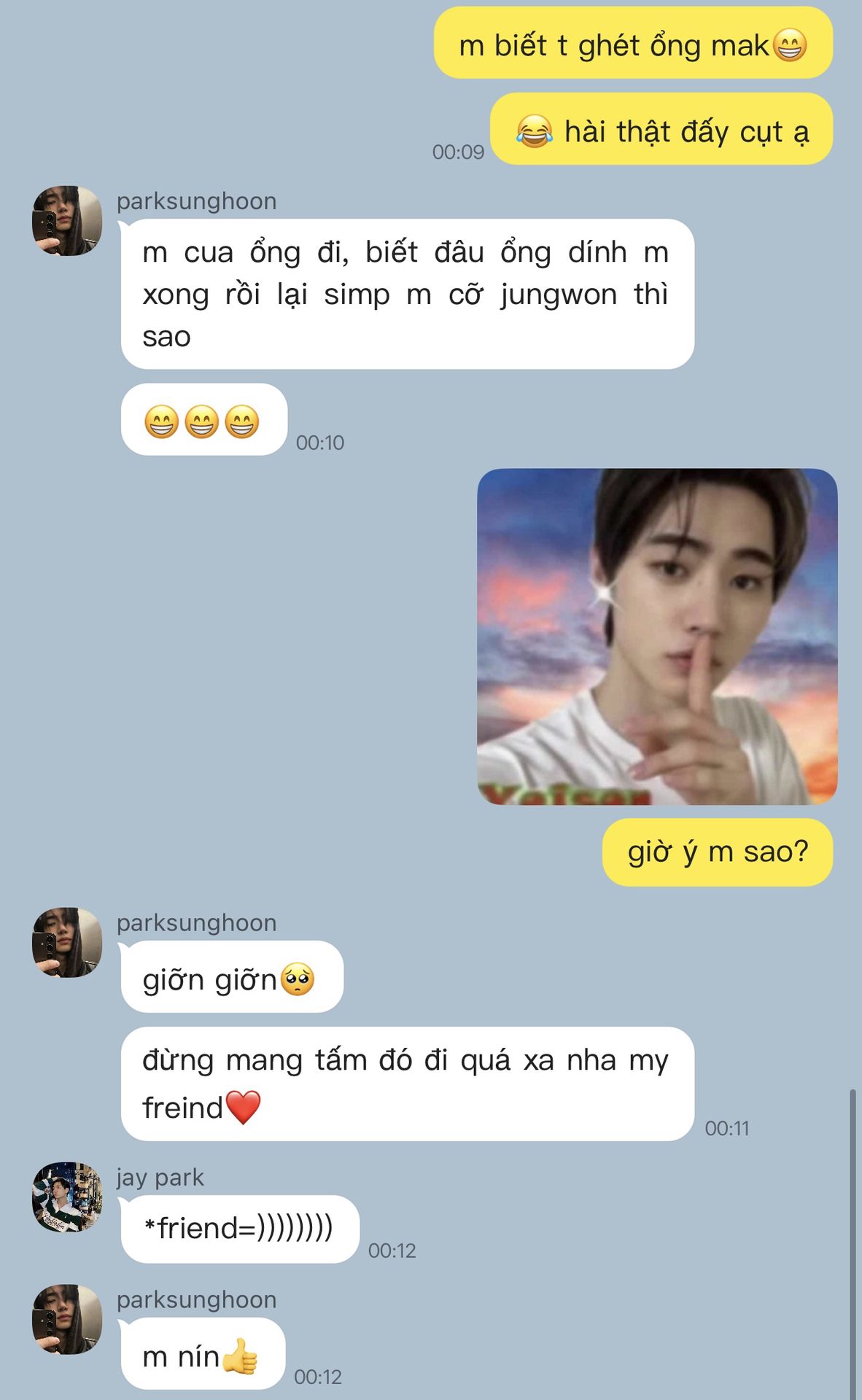View parksunghoon's profile from the 'm cua ổng đi' message
This screenshot has width=862, height=1400.
click(67, 221)
